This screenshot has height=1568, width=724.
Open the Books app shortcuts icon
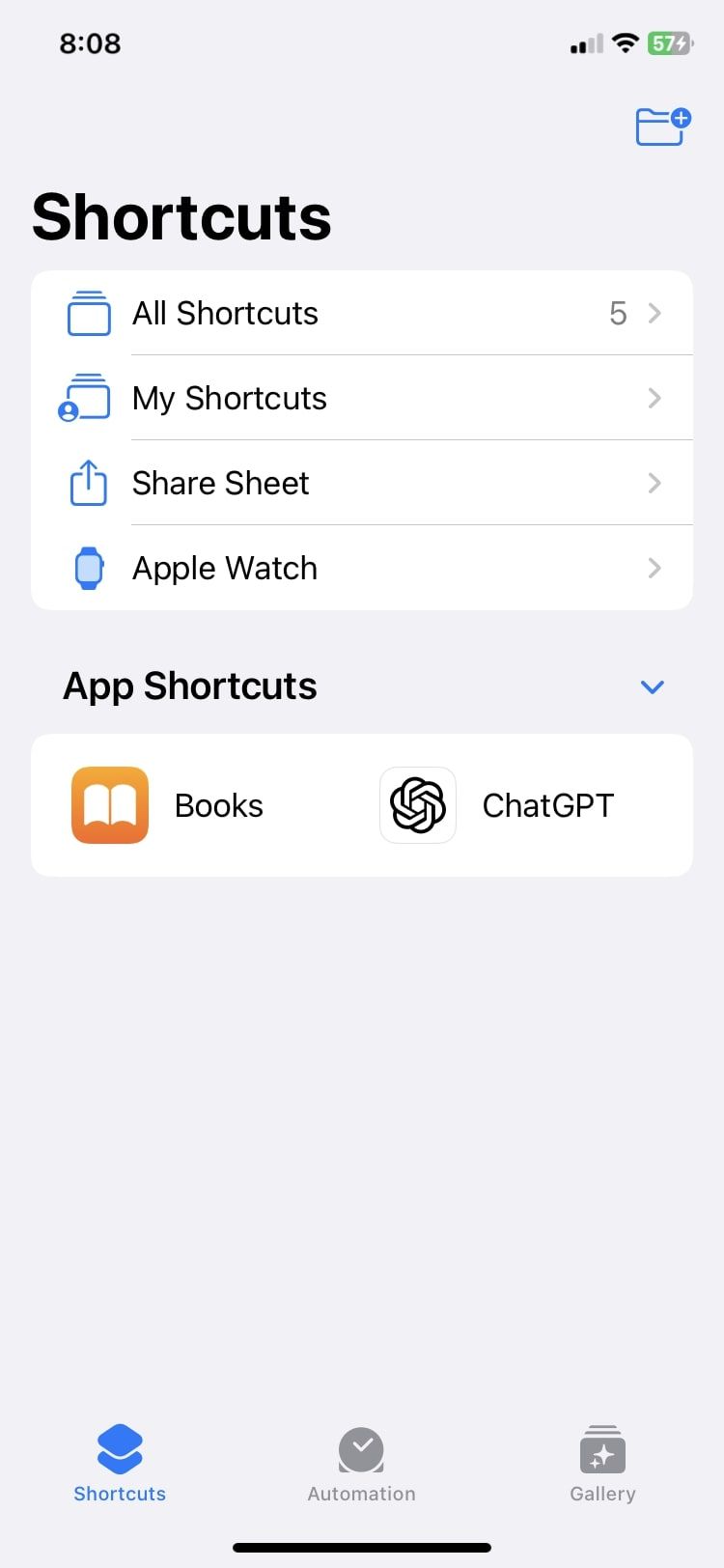pyautogui.click(x=109, y=805)
